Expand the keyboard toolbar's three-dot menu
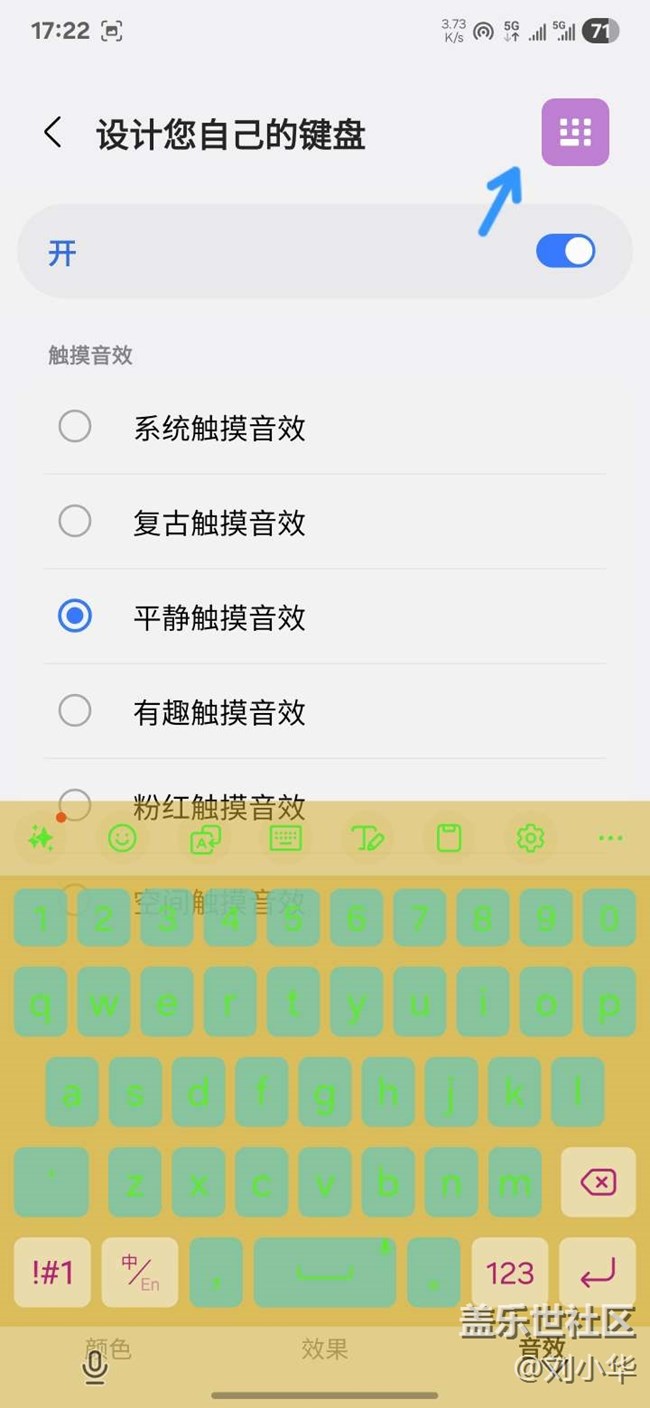Image resolution: width=650 pixels, height=1408 pixels. click(610, 838)
